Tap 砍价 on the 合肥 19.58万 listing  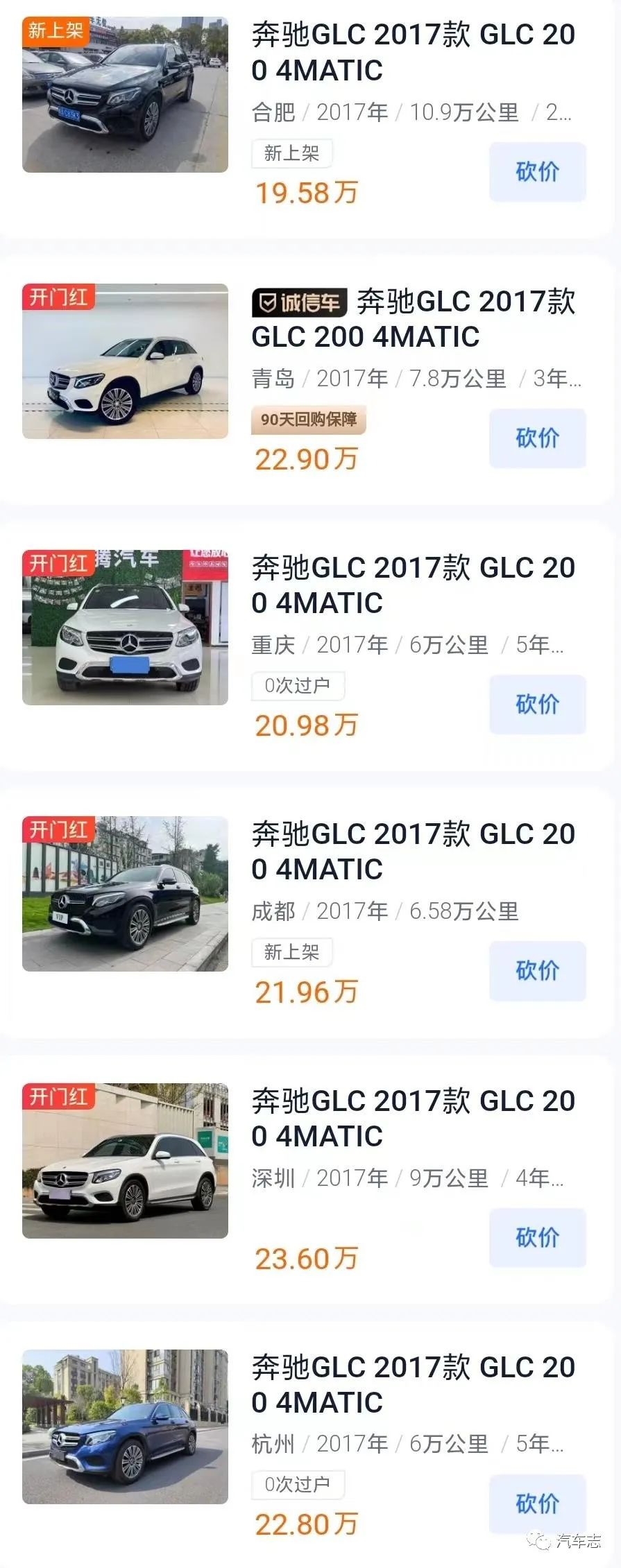point(537,172)
